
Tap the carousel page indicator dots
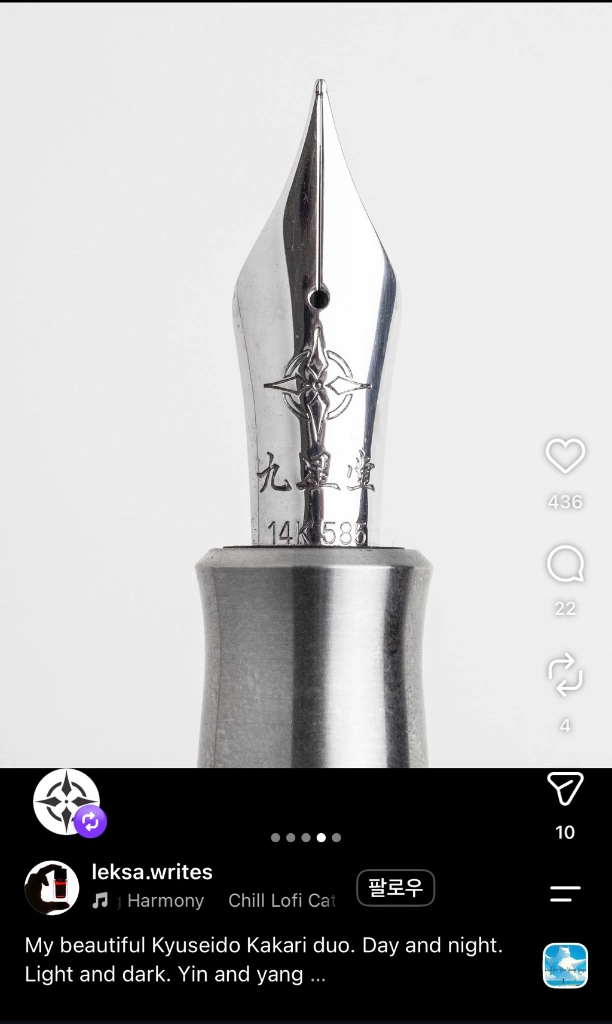pos(306,837)
